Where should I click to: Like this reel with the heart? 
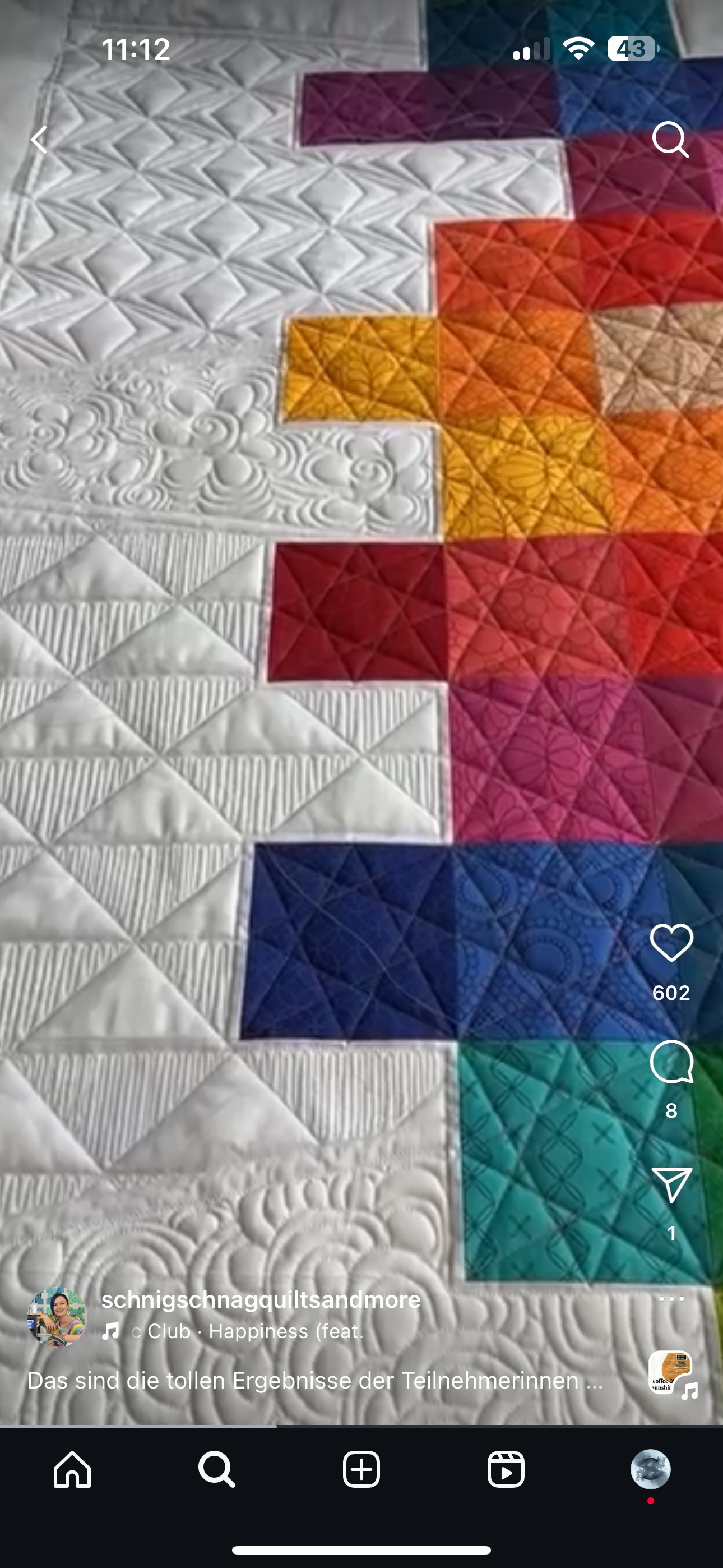(x=671, y=943)
